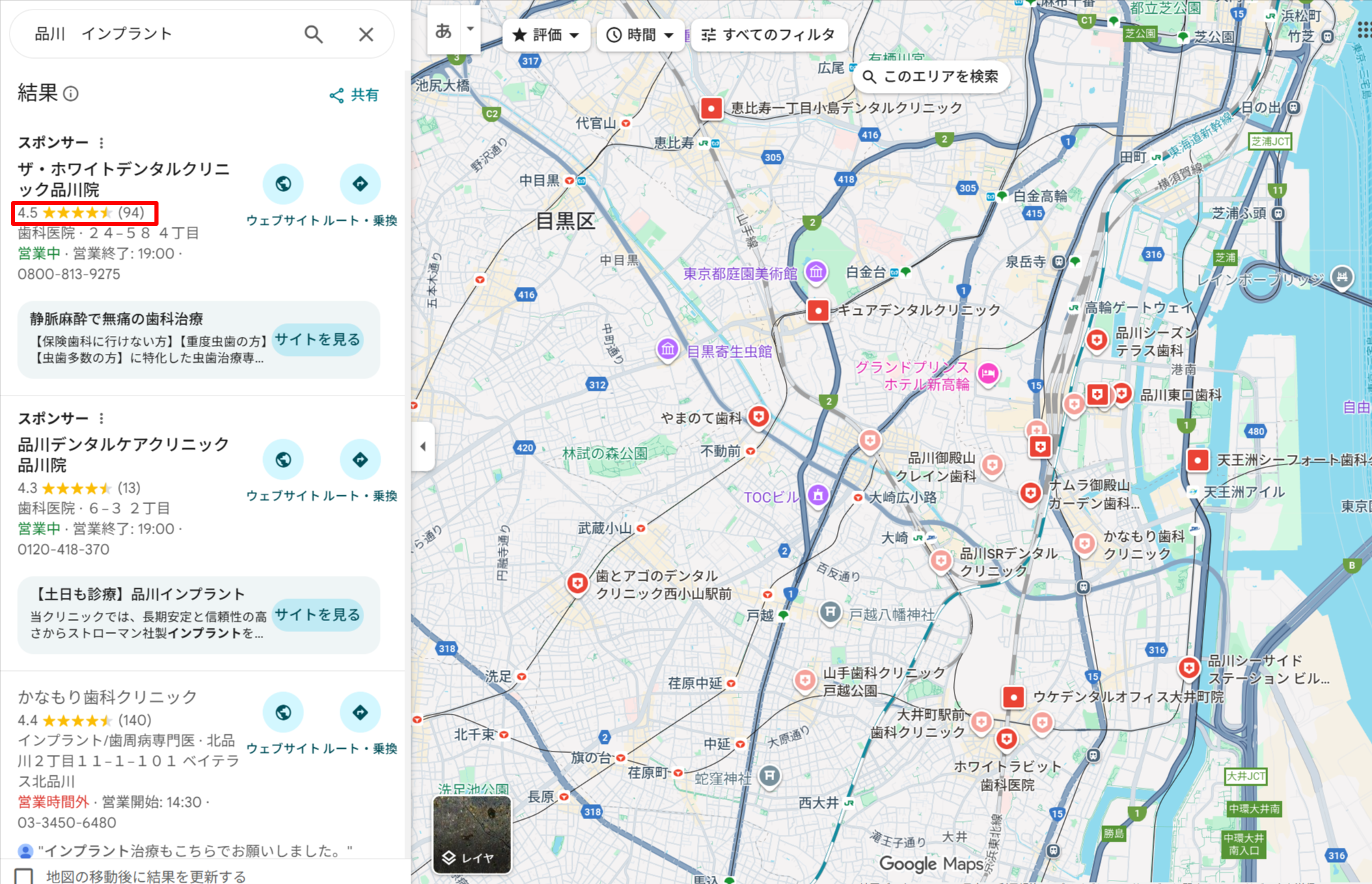Open sponsor options for ザ・ホワイトデンタルクリニック
This screenshot has height=884, width=1372.
[x=101, y=143]
